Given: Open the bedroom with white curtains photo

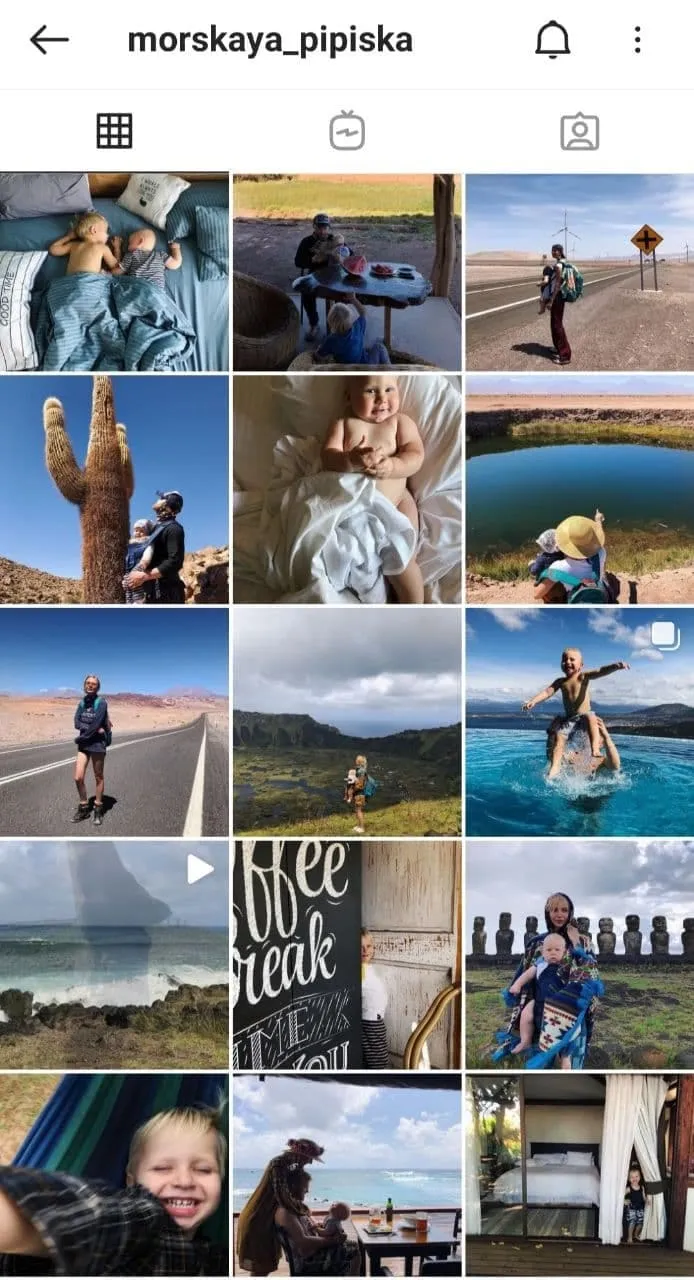Looking at the screenshot, I should point(580,1177).
